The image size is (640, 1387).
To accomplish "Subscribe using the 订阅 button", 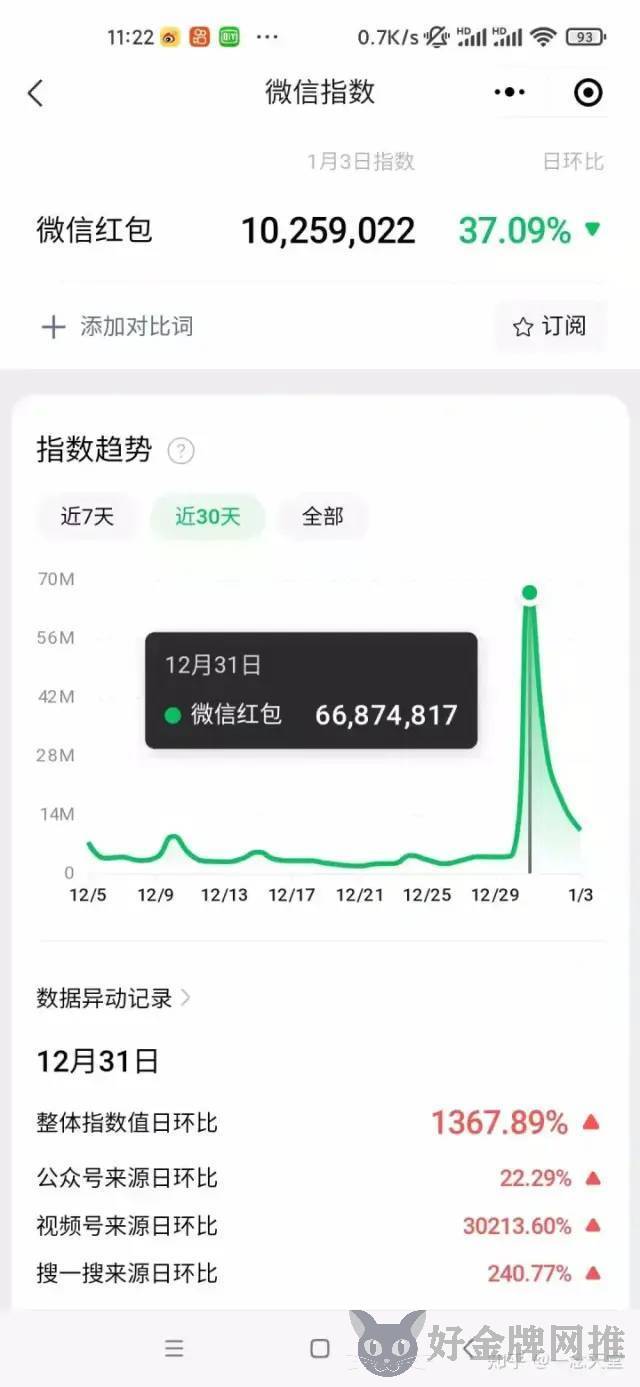I will pos(550,326).
